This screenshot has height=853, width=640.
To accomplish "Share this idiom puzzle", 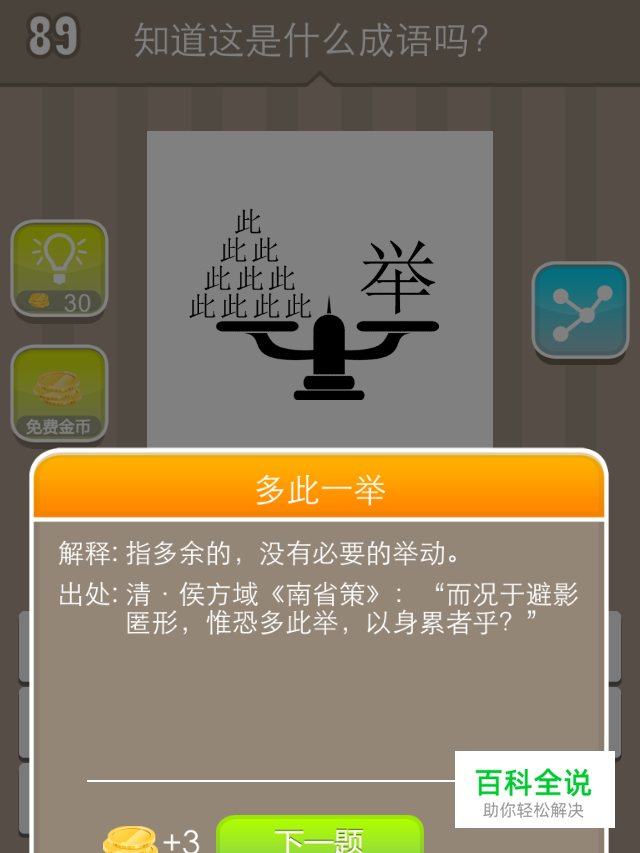I will [579, 311].
